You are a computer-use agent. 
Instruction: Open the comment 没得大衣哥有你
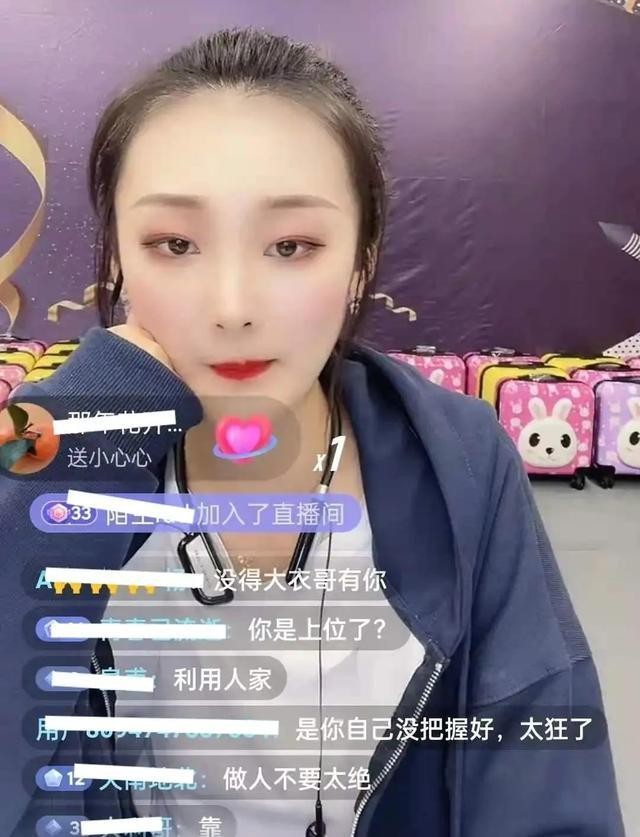click(300, 579)
